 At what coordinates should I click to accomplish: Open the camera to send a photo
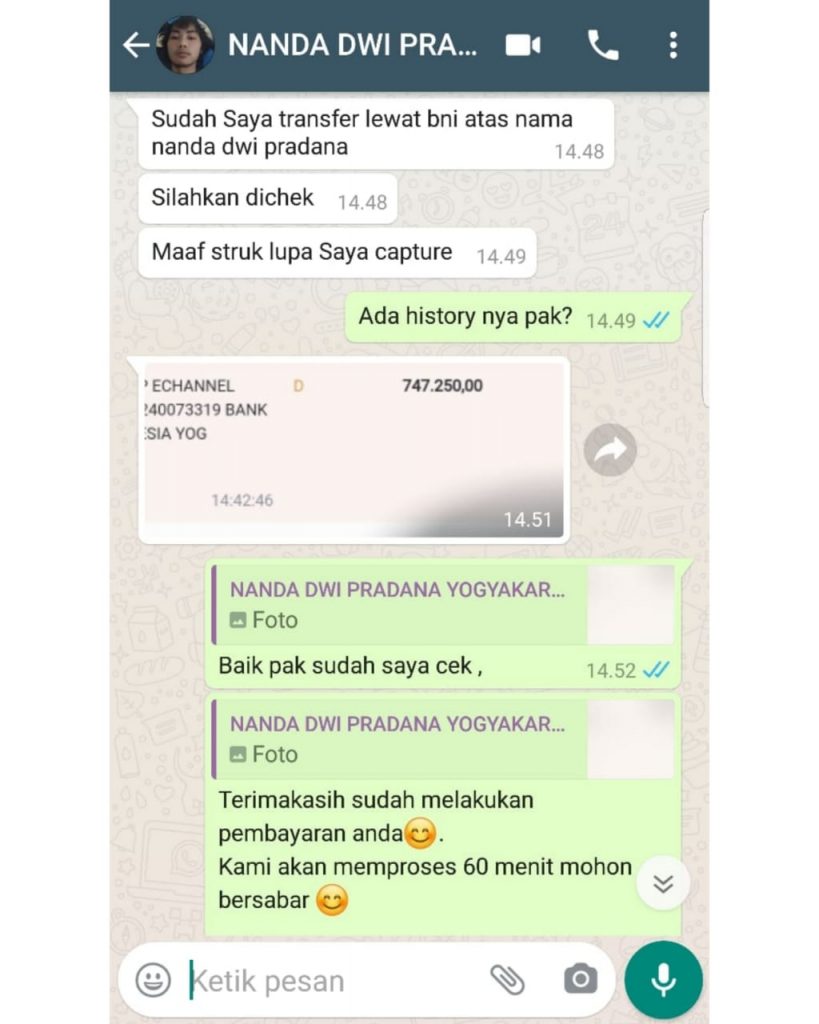(x=580, y=980)
